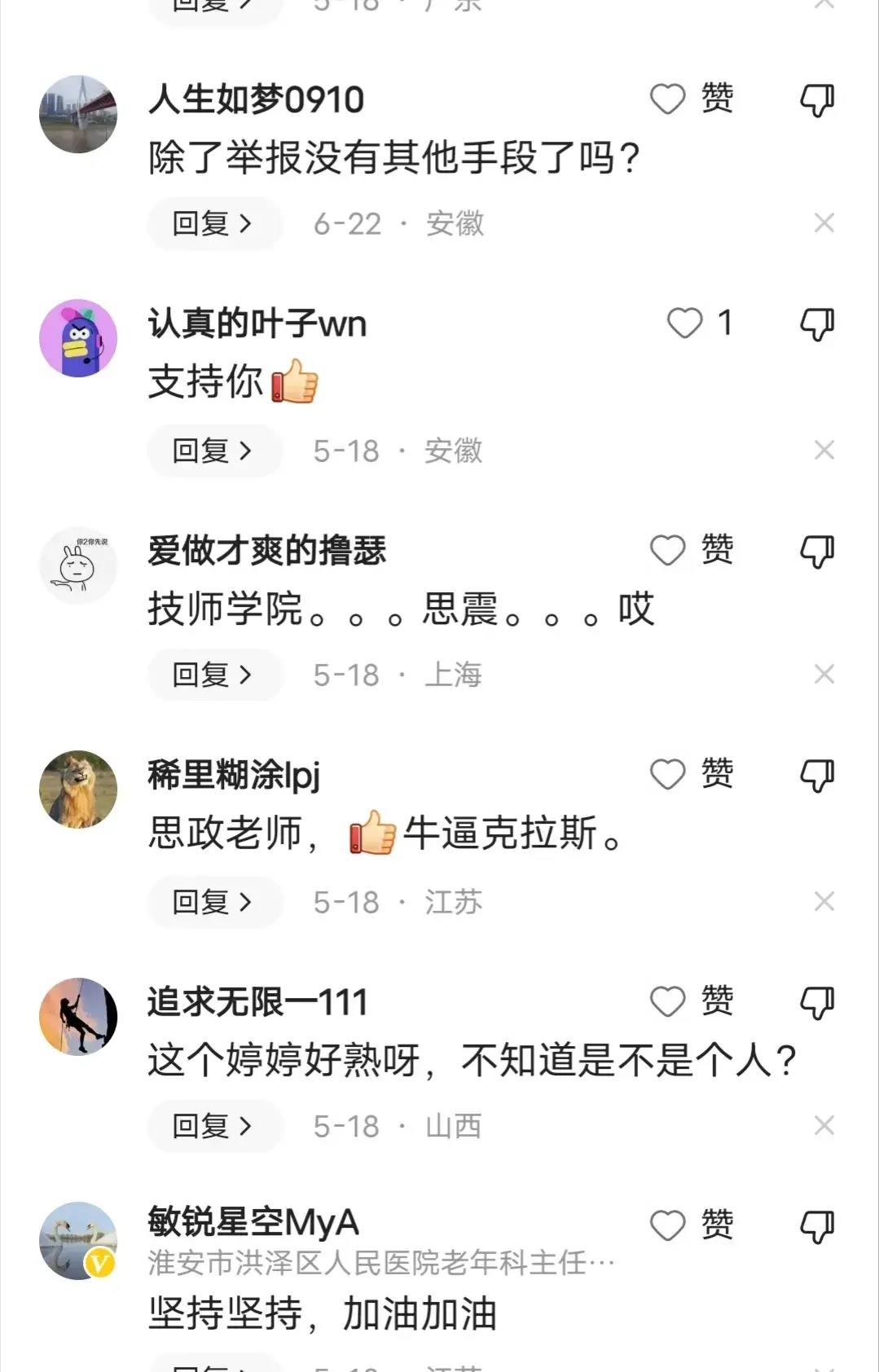The height and width of the screenshot is (1372, 879).
Task: View 稀里糊涂lpj's lion avatar profile
Action: coord(78,789)
